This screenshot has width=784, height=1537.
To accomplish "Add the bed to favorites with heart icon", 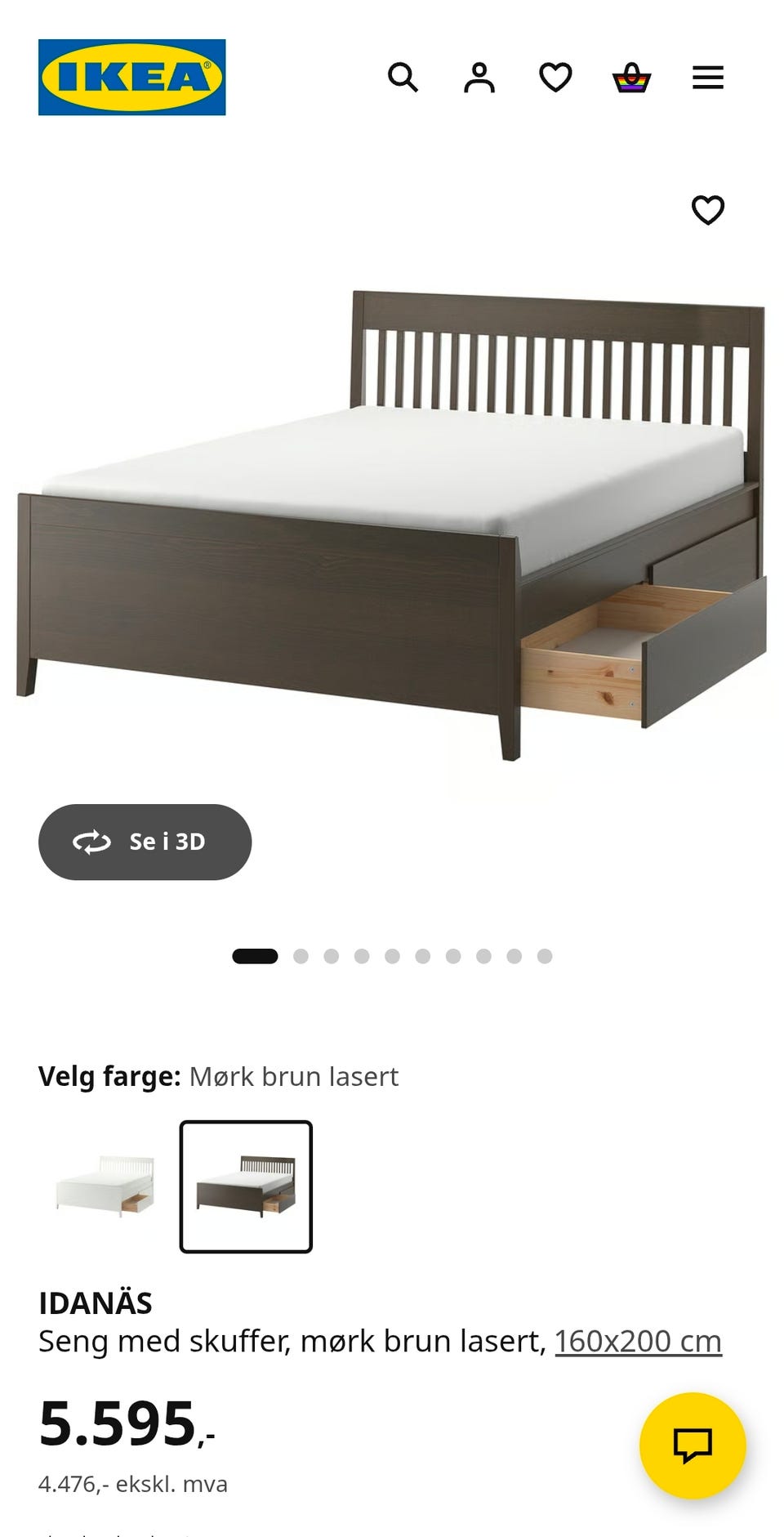I will 710,210.
